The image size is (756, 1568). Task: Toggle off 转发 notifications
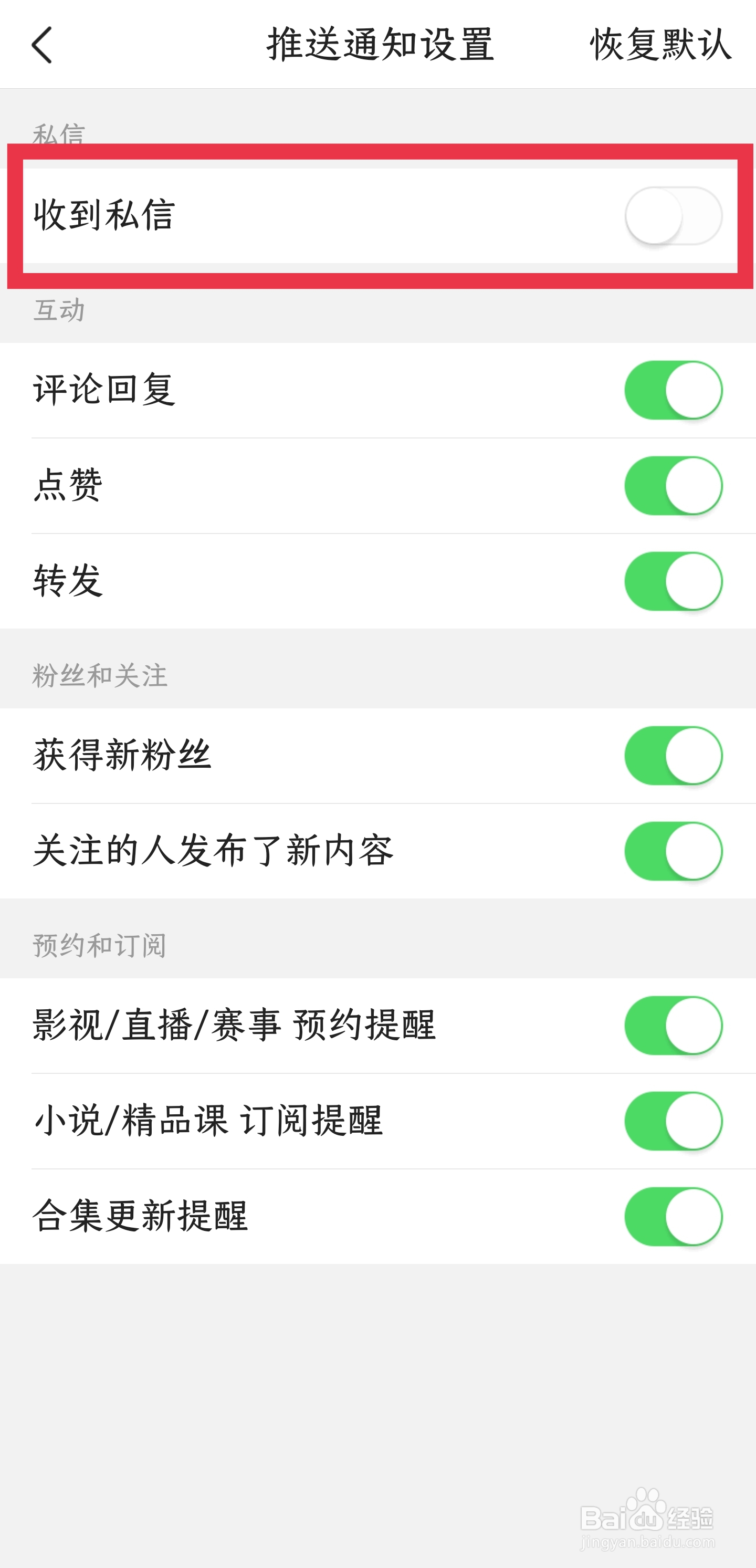pos(673,581)
